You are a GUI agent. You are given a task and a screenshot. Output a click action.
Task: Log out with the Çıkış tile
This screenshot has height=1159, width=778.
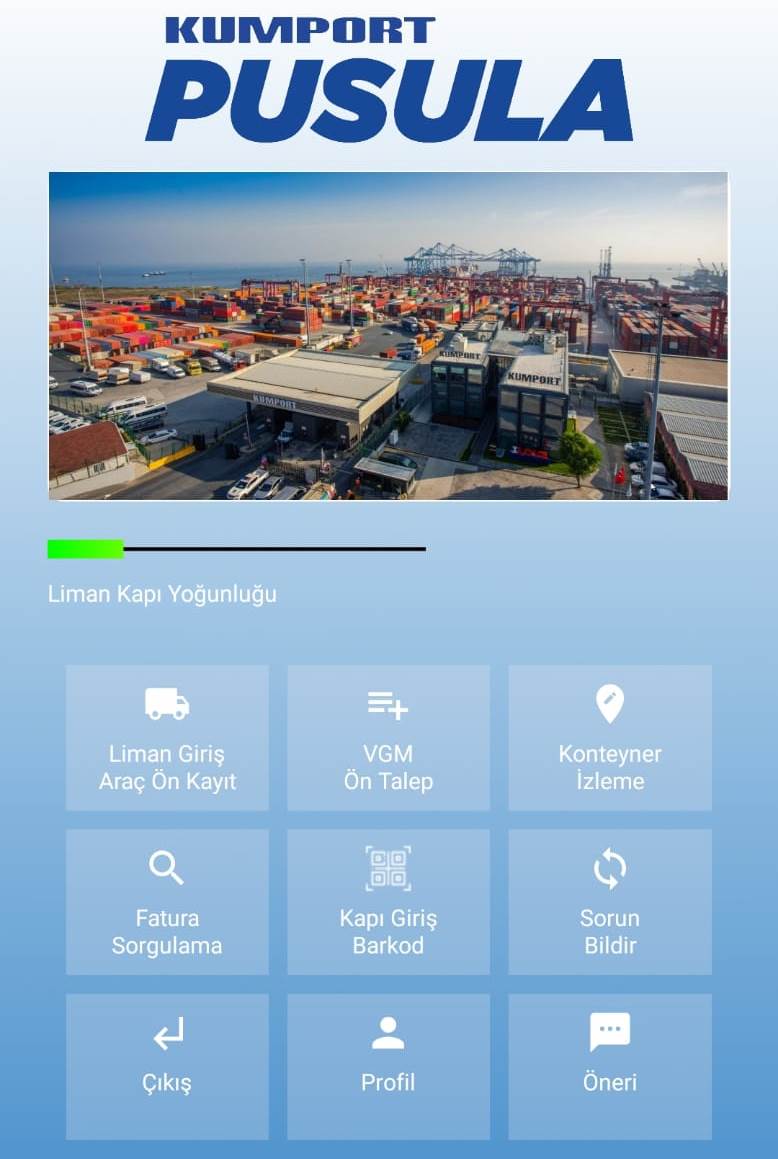click(167, 1066)
